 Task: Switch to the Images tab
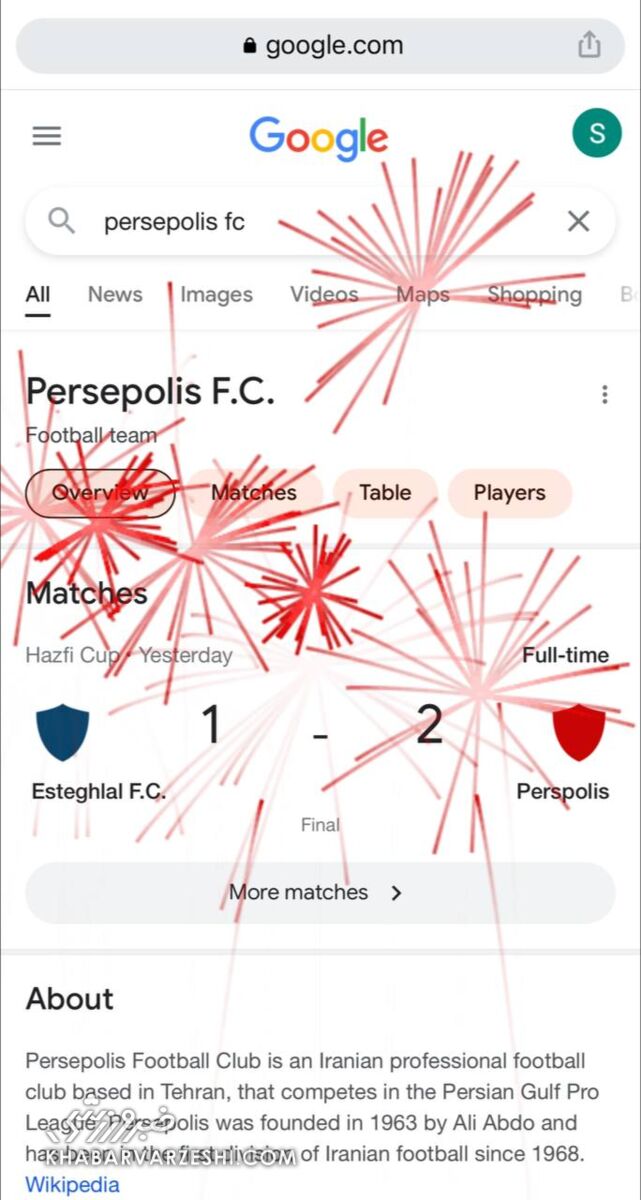216,294
